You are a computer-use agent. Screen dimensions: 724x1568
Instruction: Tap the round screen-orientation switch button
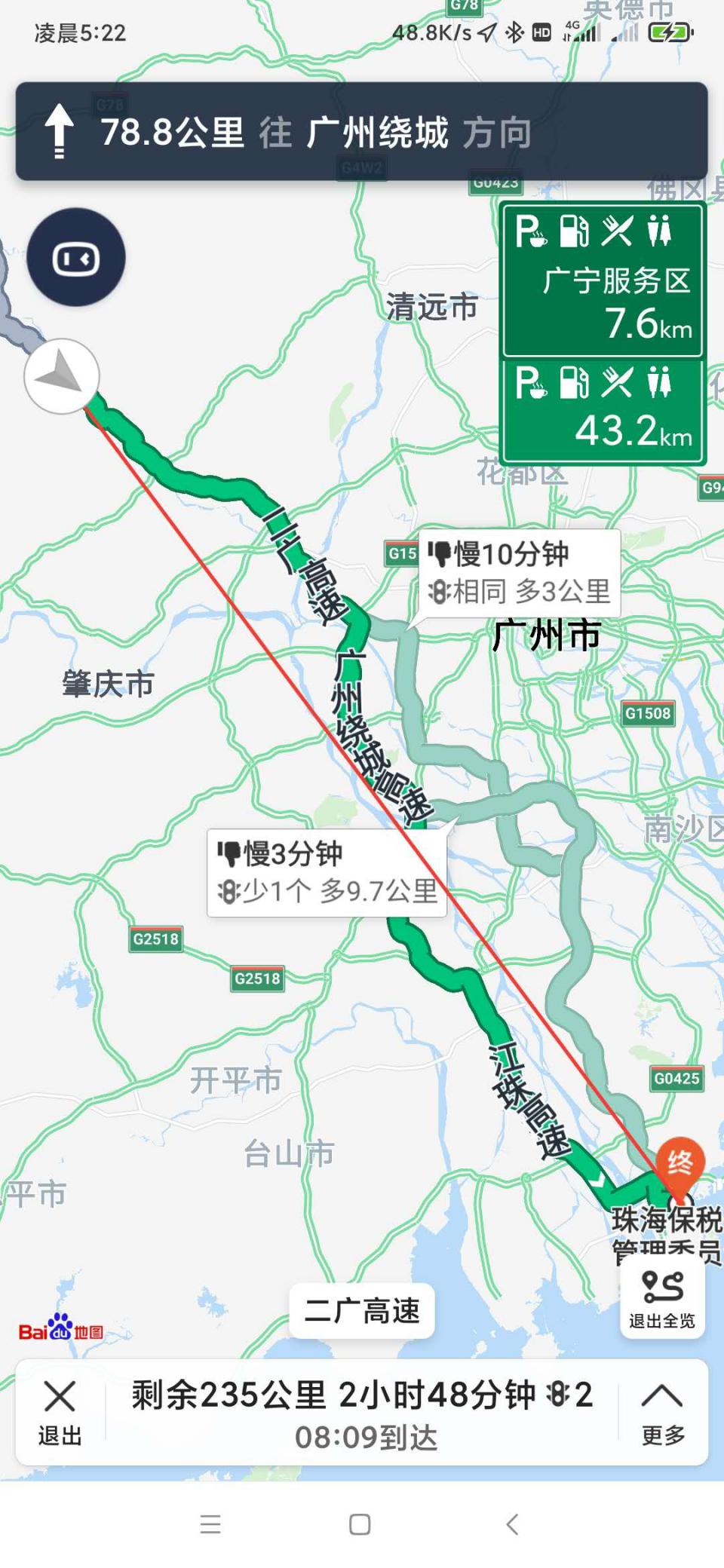click(76, 258)
